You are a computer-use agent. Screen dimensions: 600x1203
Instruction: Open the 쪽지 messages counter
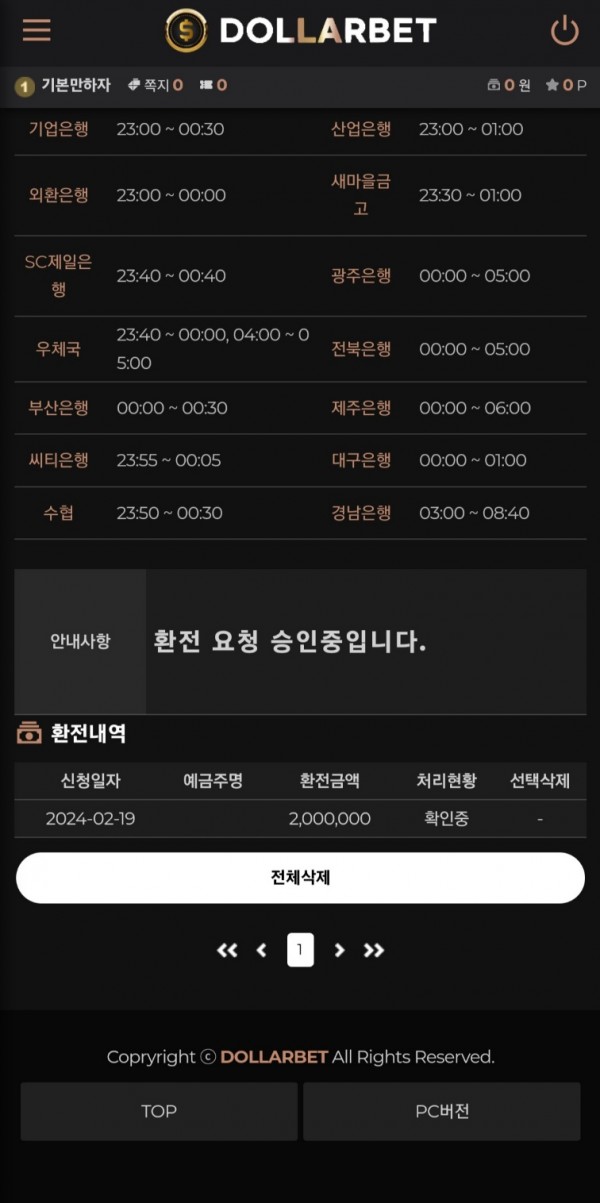pyautogui.click(x=156, y=86)
